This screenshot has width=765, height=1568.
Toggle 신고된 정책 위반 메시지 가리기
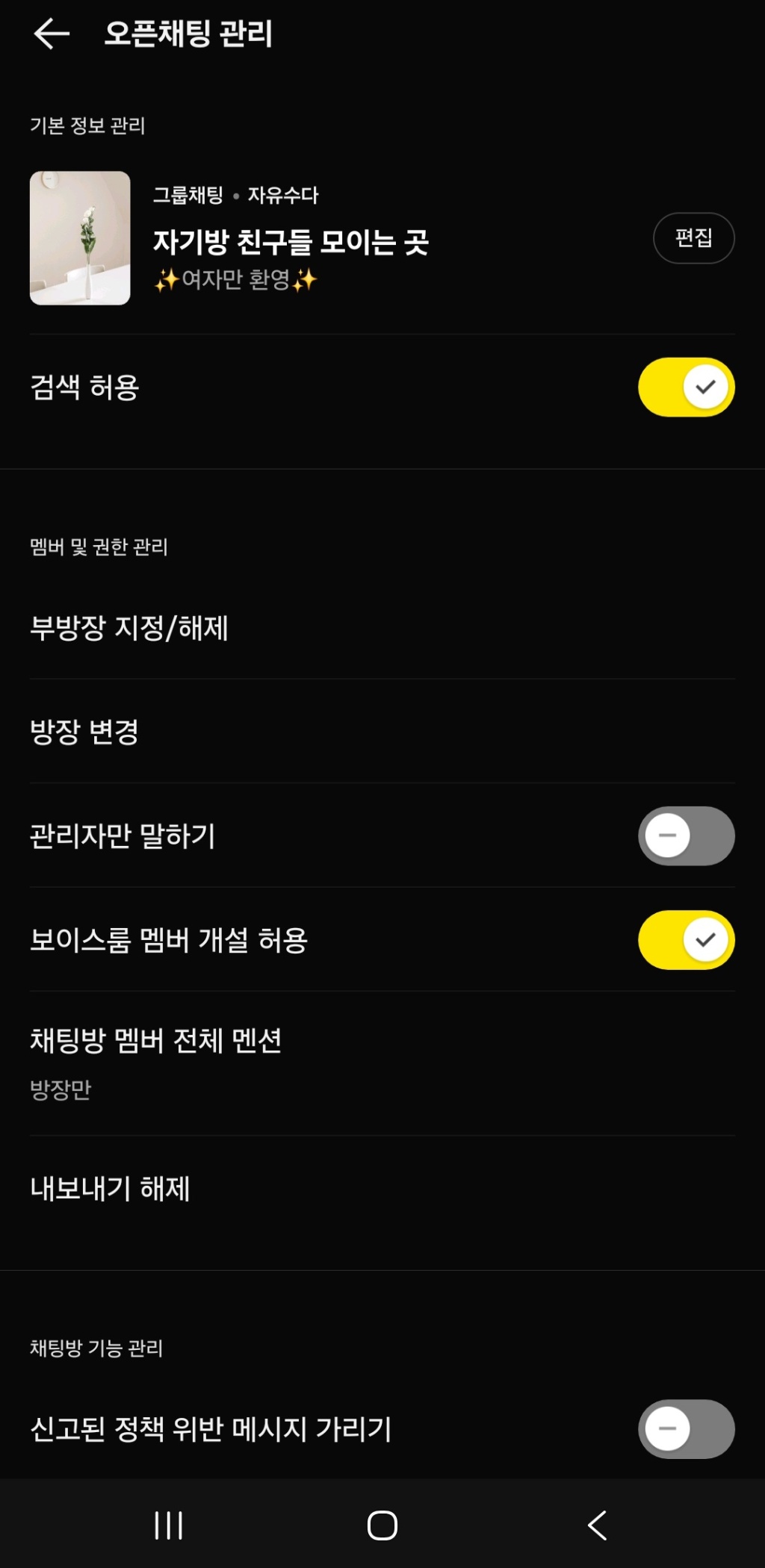coord(686,1429)
